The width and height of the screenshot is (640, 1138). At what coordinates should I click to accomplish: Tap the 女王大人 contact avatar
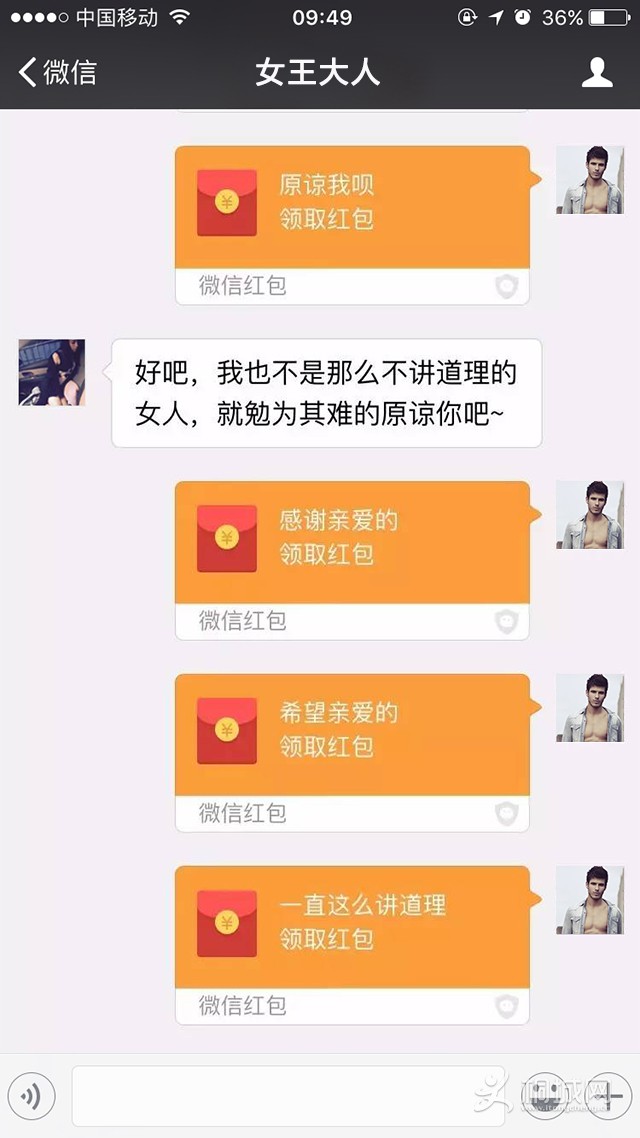(52, 372)
